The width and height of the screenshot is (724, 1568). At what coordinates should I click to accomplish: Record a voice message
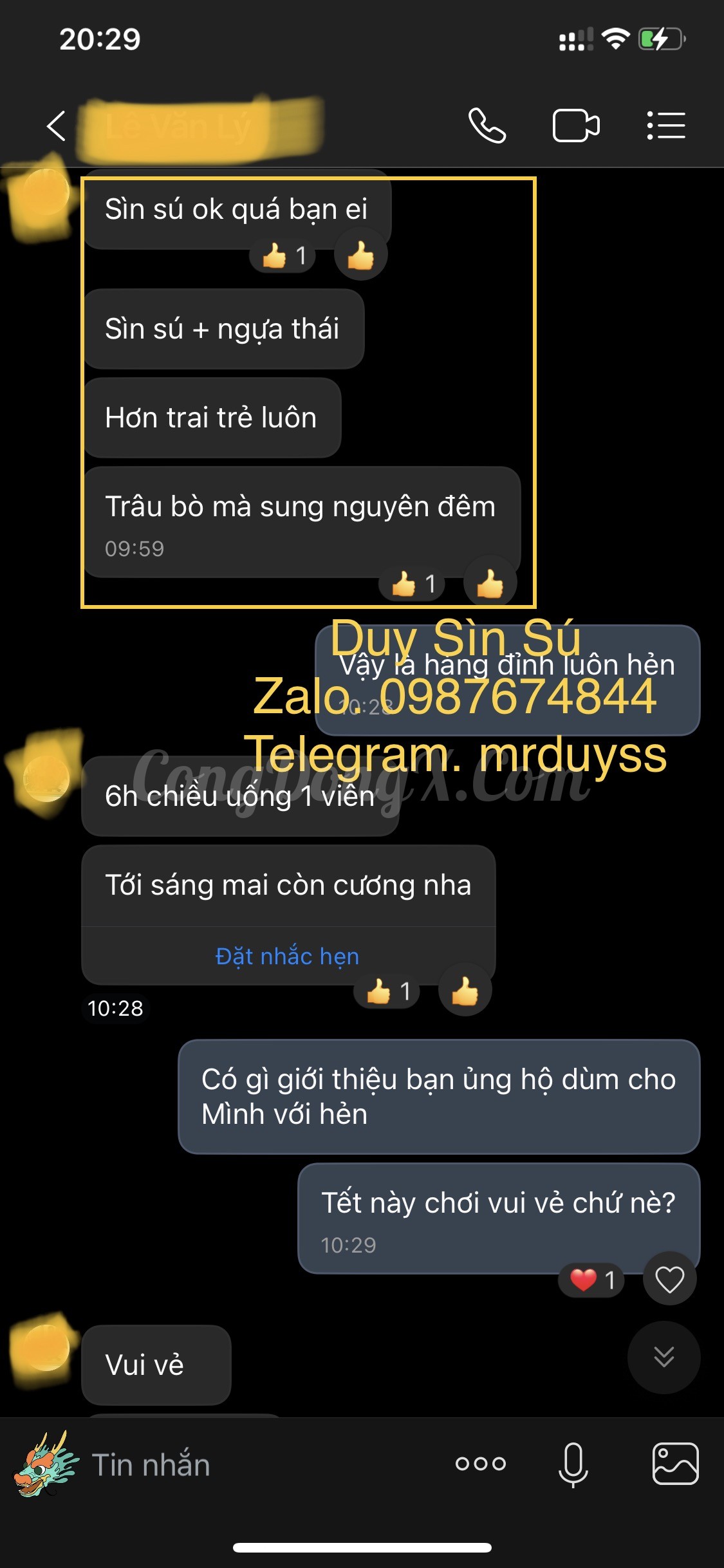coord(573,1465)
